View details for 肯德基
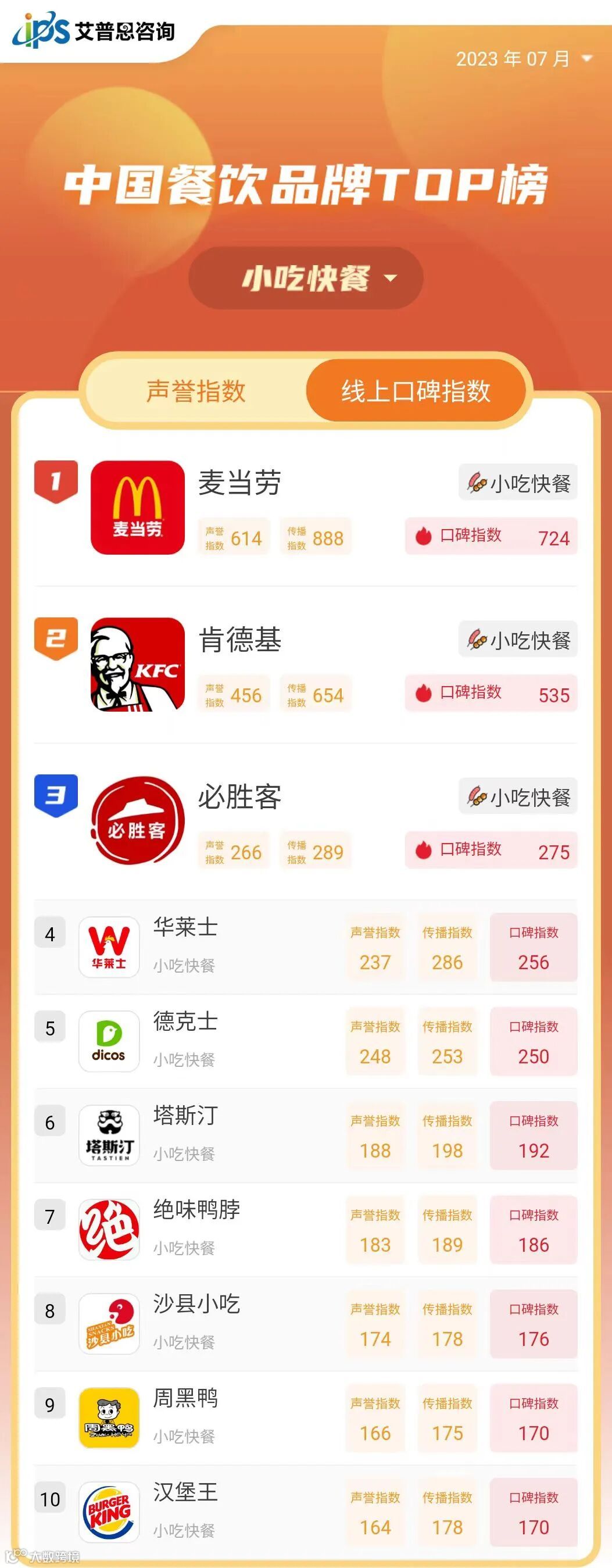The width and height of the screenshot is (612, 1568). [x=239, y=641]
